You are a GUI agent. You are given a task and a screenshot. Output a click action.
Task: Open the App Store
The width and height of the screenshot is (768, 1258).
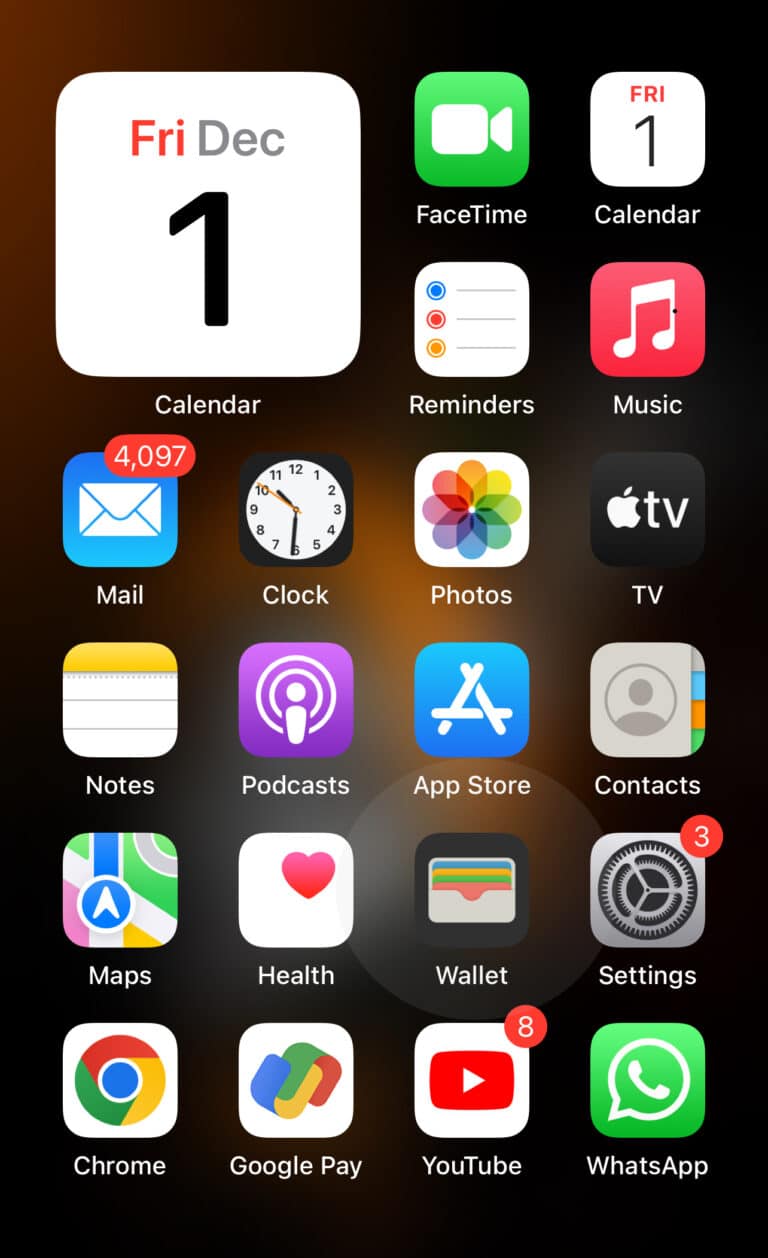point(471,700)
